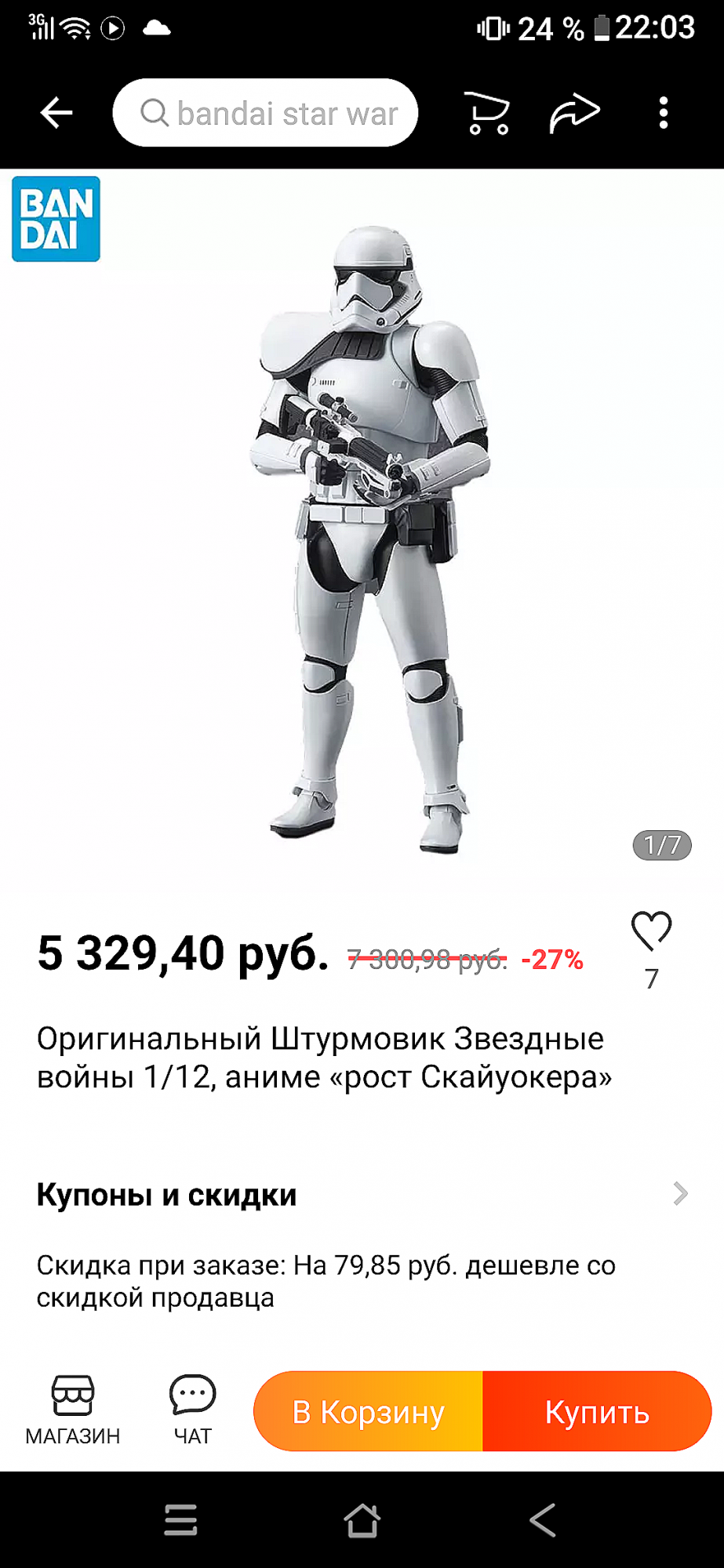Image resolution: width=724 pixels, height=1568 pixels.
Task: Open the three-dot overflow menu
Action: tap(664, 113)
